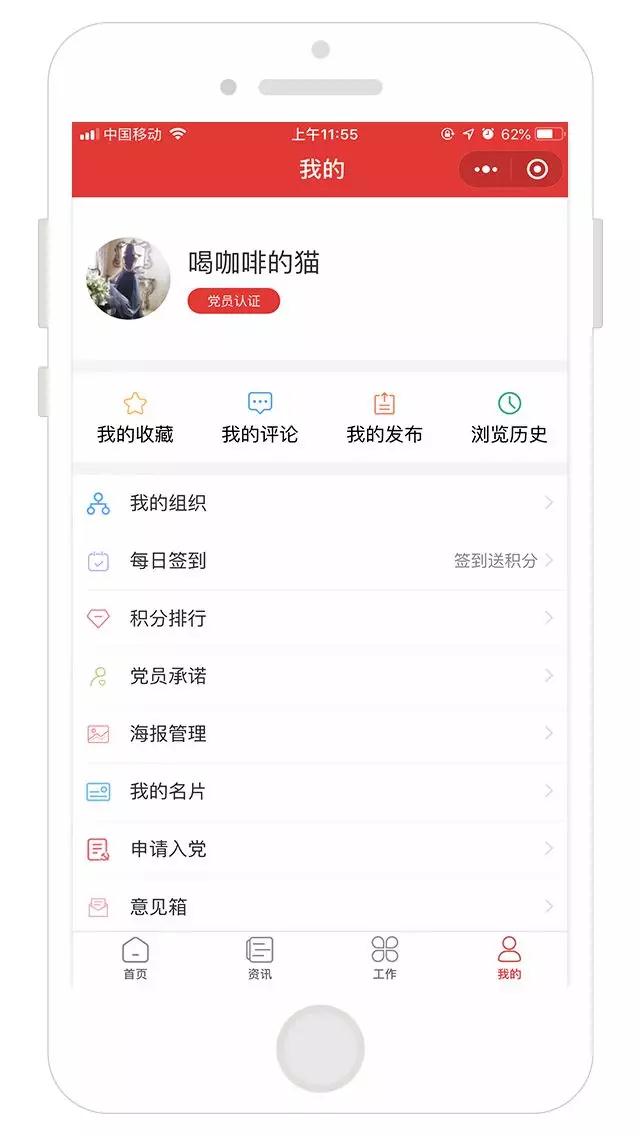Open 我的名片 business card
The image size is (640, 1136).
coord(320,791)
